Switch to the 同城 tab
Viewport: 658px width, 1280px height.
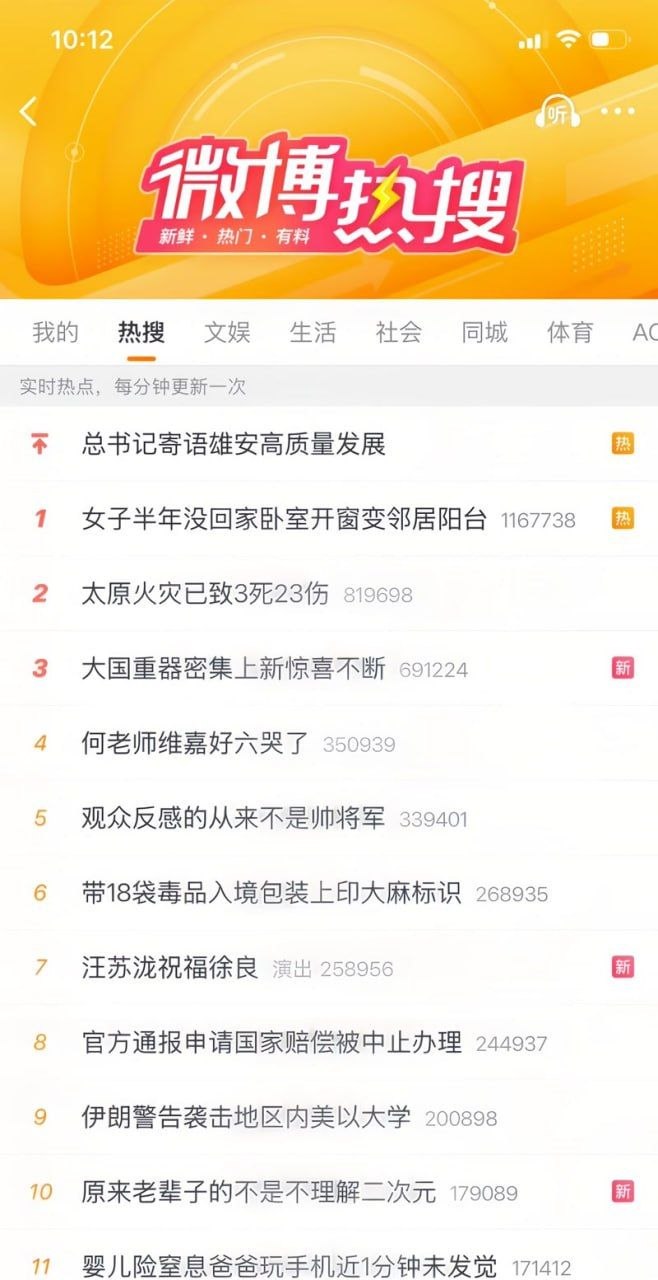[x=485, y=333]
